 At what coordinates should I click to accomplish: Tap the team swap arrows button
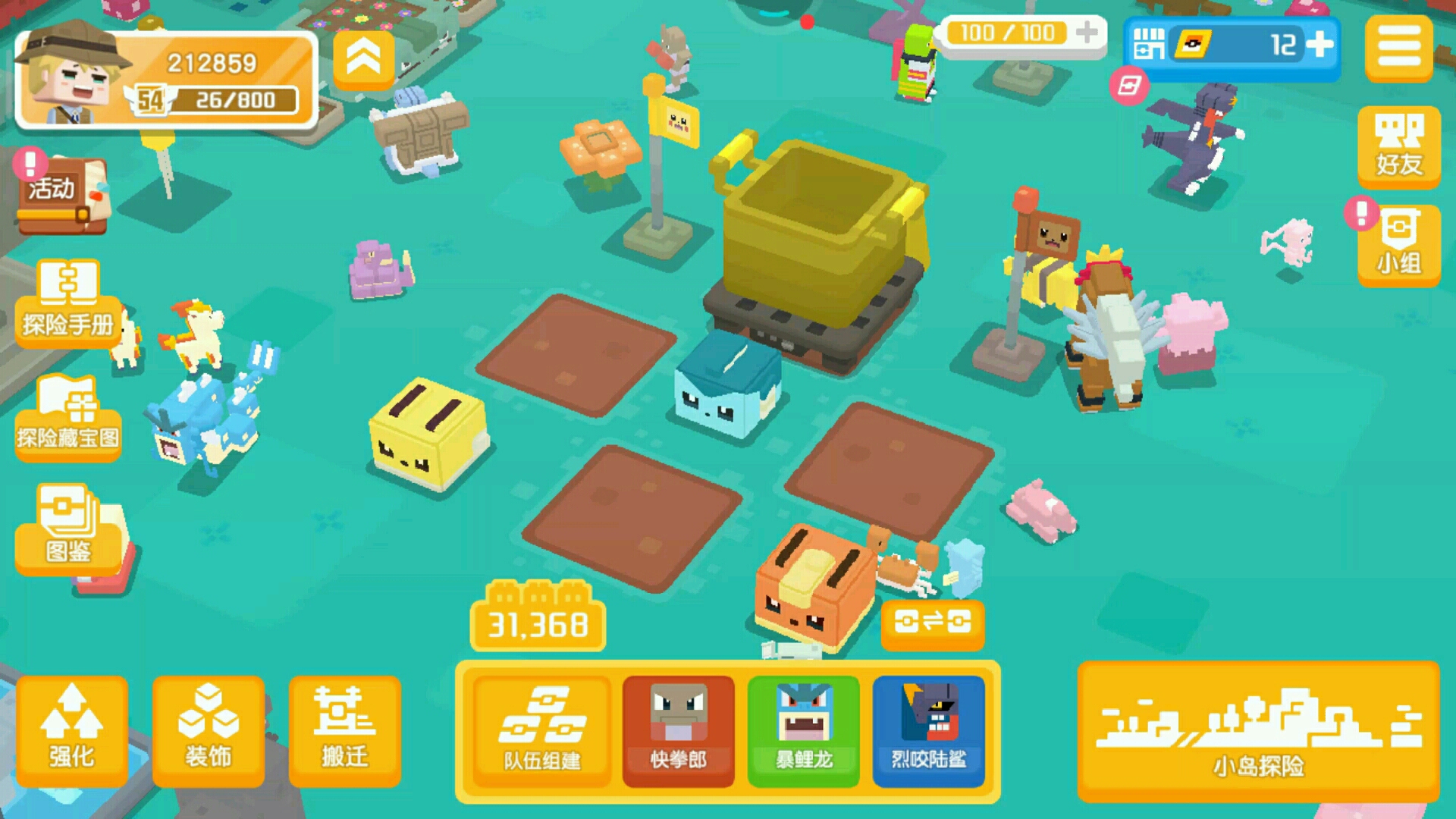(933, 623)
